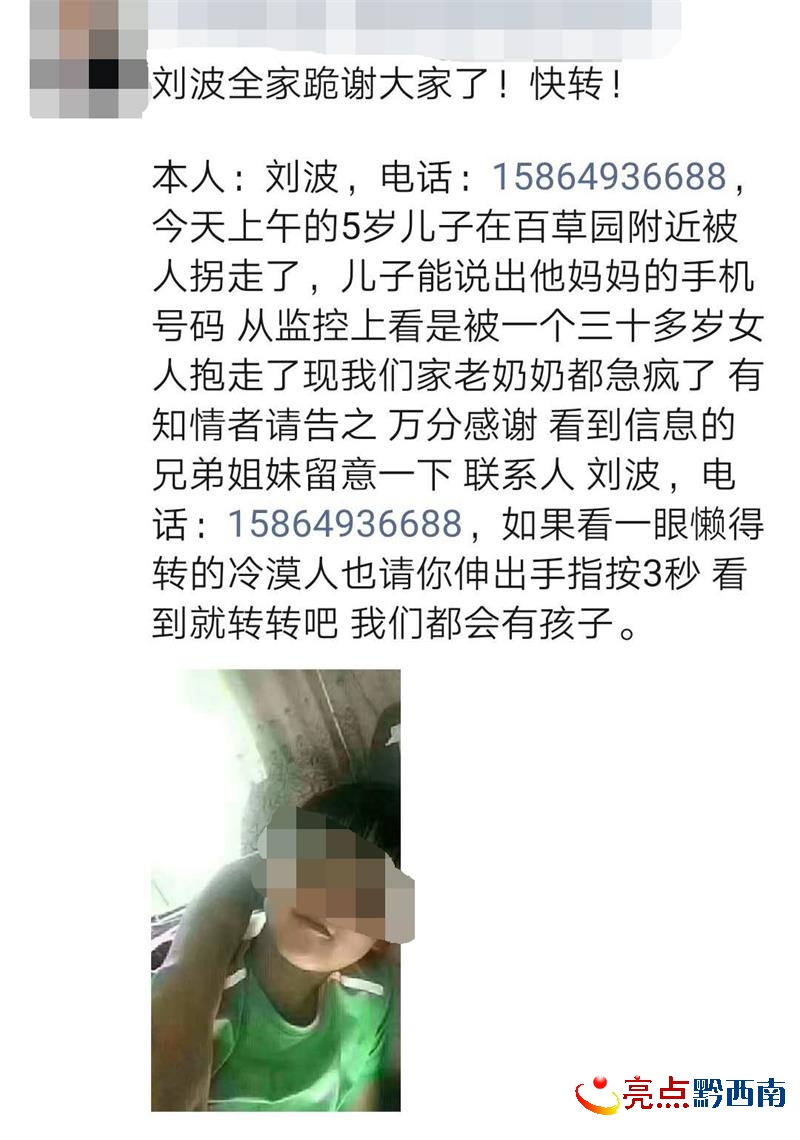Tap the first phone number 15864936688 after 本人
Image resolution: width=800 pixels, height=1140 pixels.
click(x=608, y=178)
